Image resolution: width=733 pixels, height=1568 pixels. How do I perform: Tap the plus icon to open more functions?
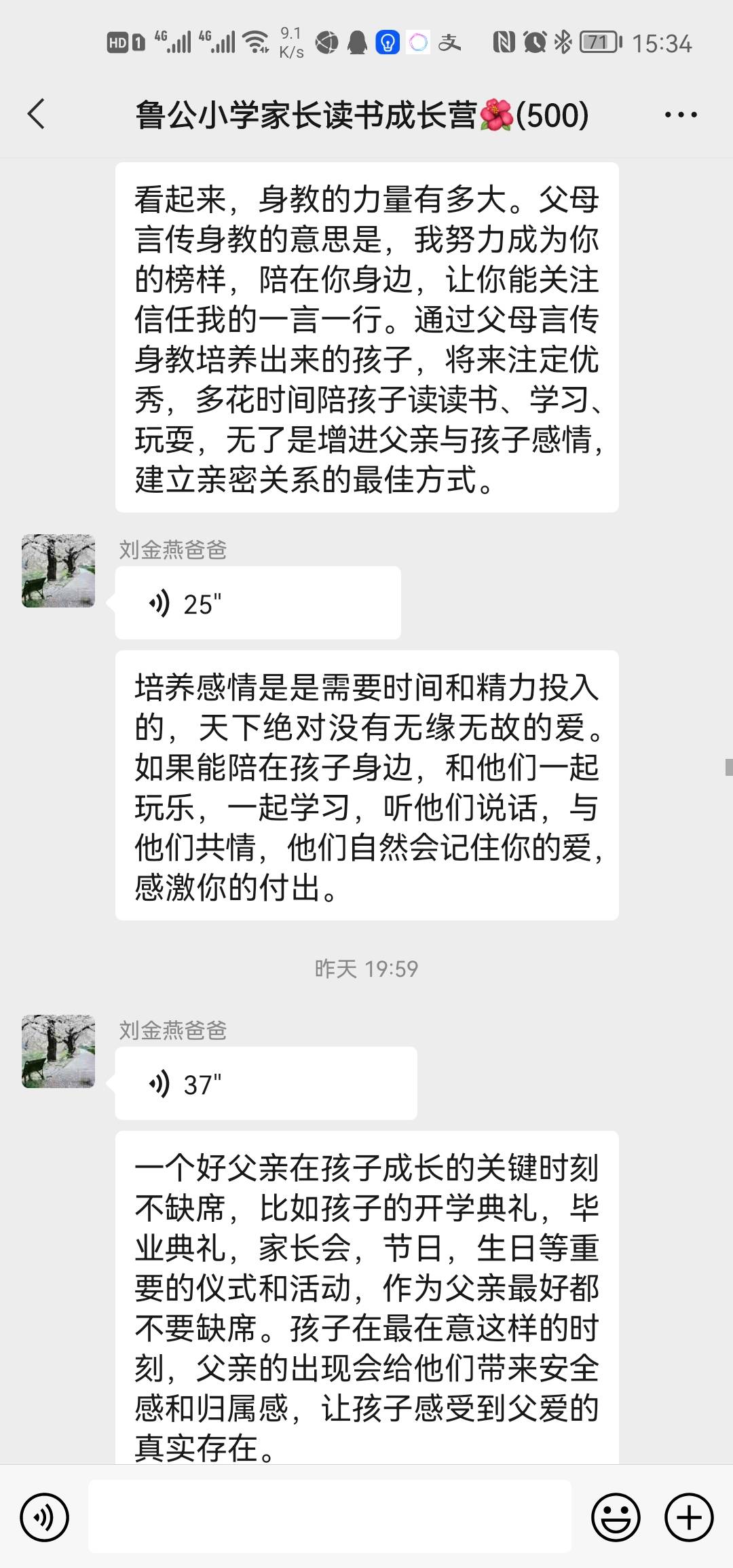(x=688, y=1516)
